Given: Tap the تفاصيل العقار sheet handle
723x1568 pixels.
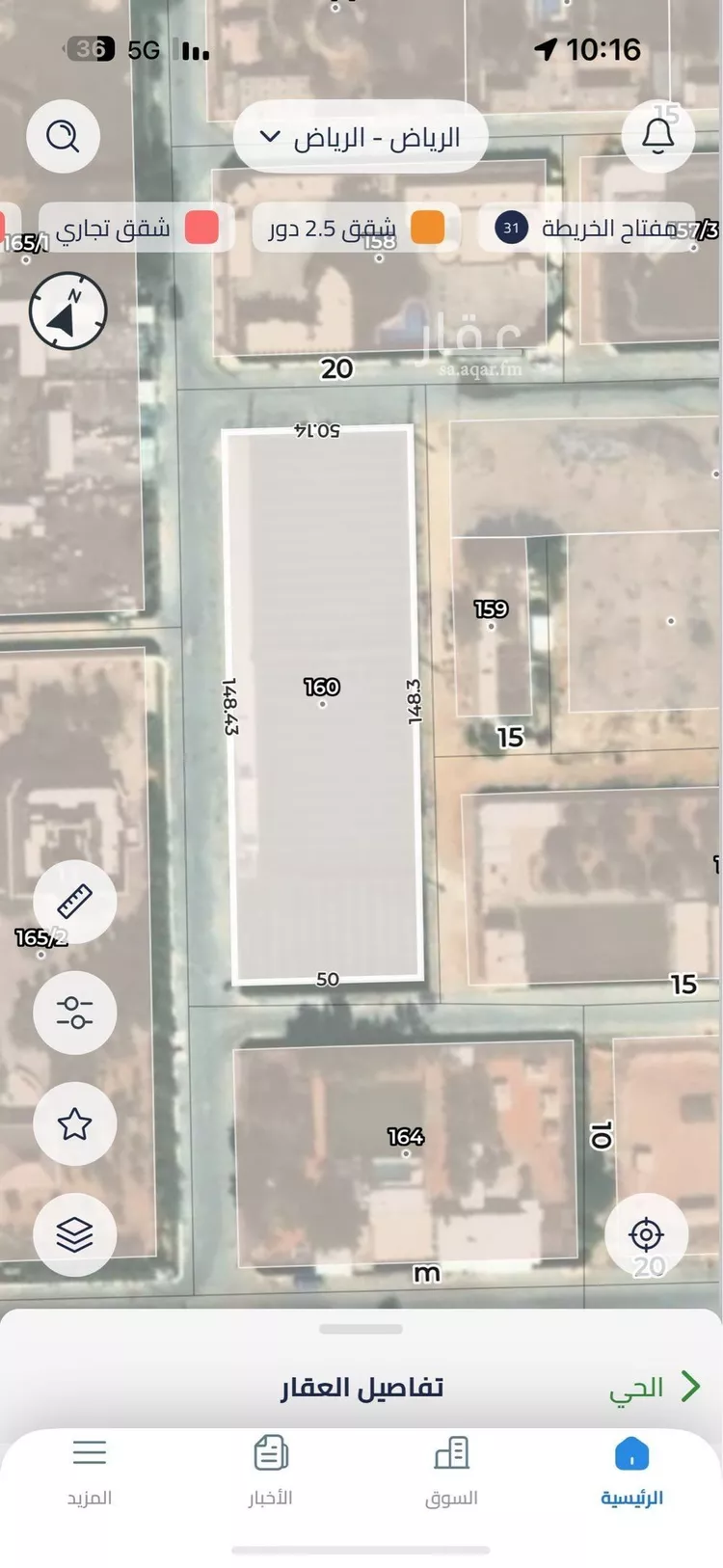Looking at the screenshot, I should (361, 1329).
